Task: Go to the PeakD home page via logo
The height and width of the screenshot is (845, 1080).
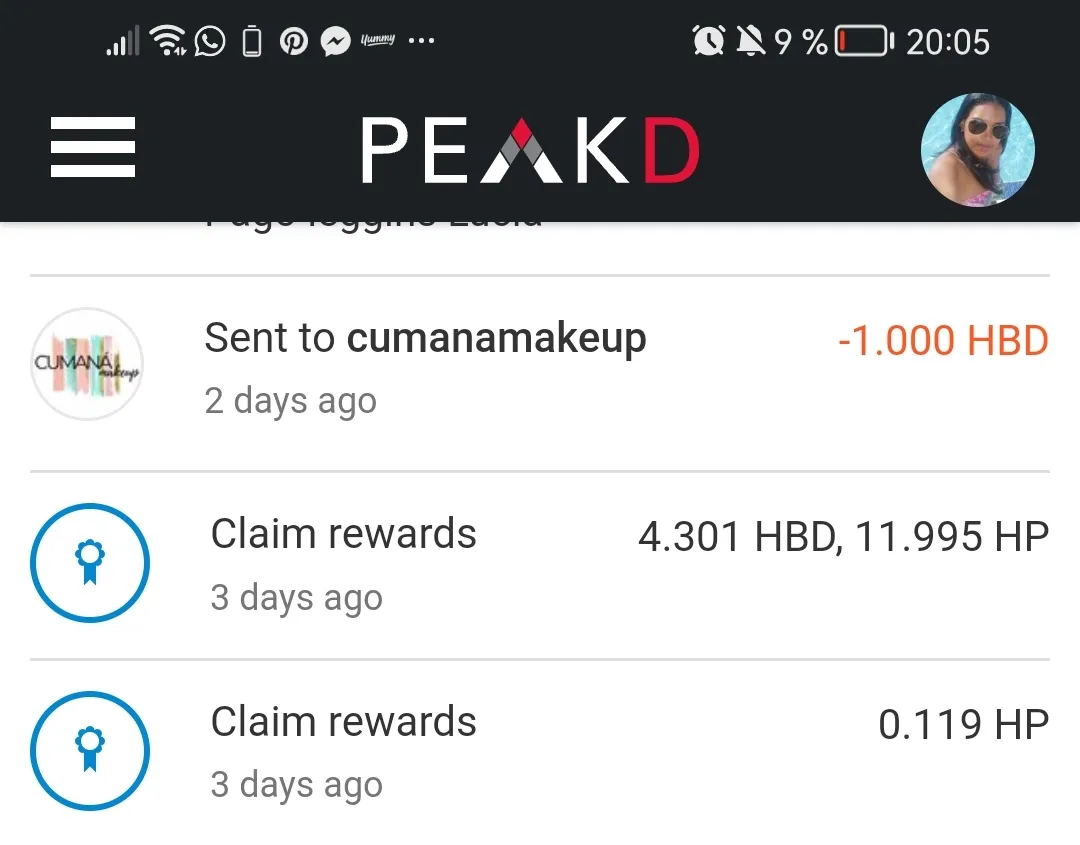Action: tap(530, 151)
